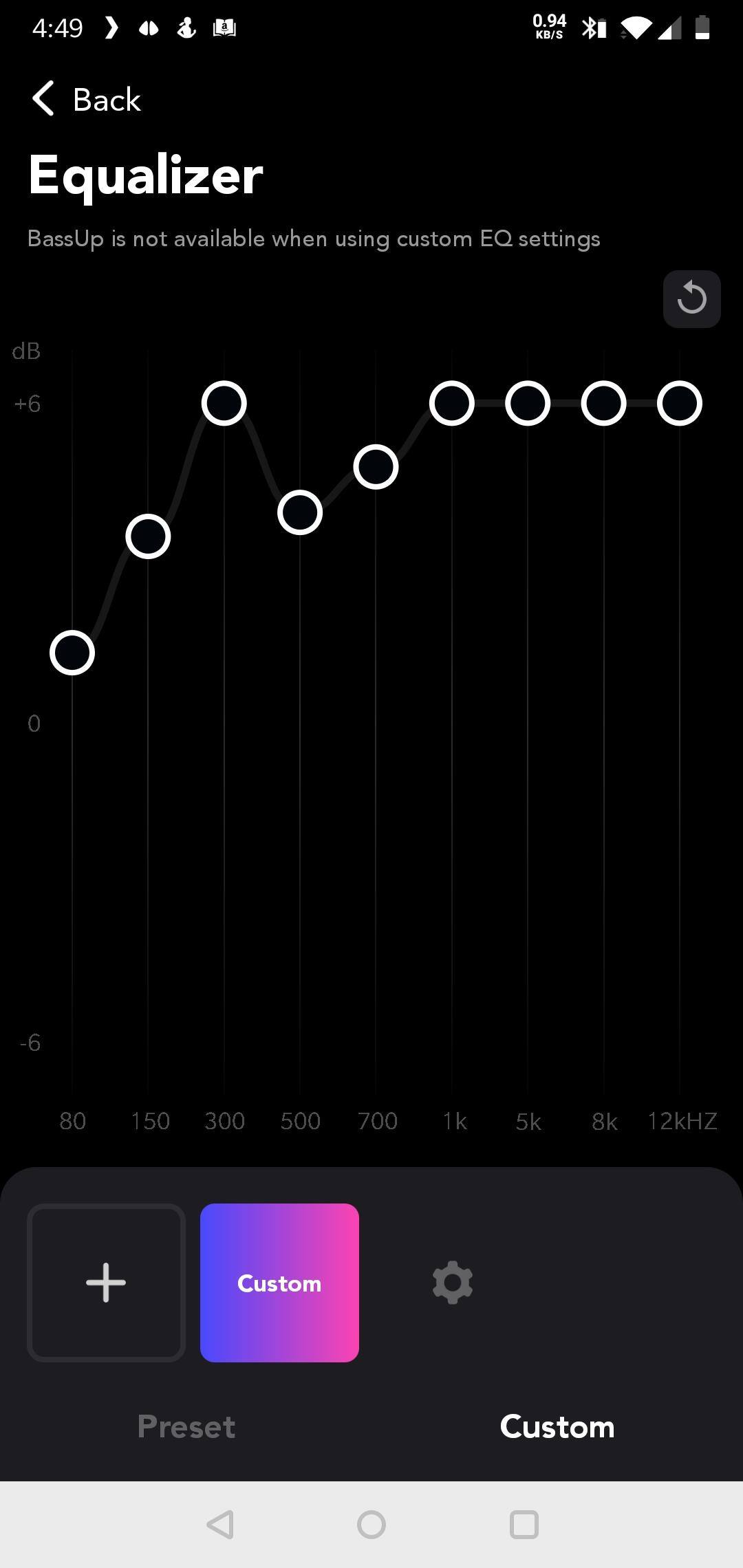Open the recent apps overview
The width and height of the screenshot is (743, 1568).
524,1525
